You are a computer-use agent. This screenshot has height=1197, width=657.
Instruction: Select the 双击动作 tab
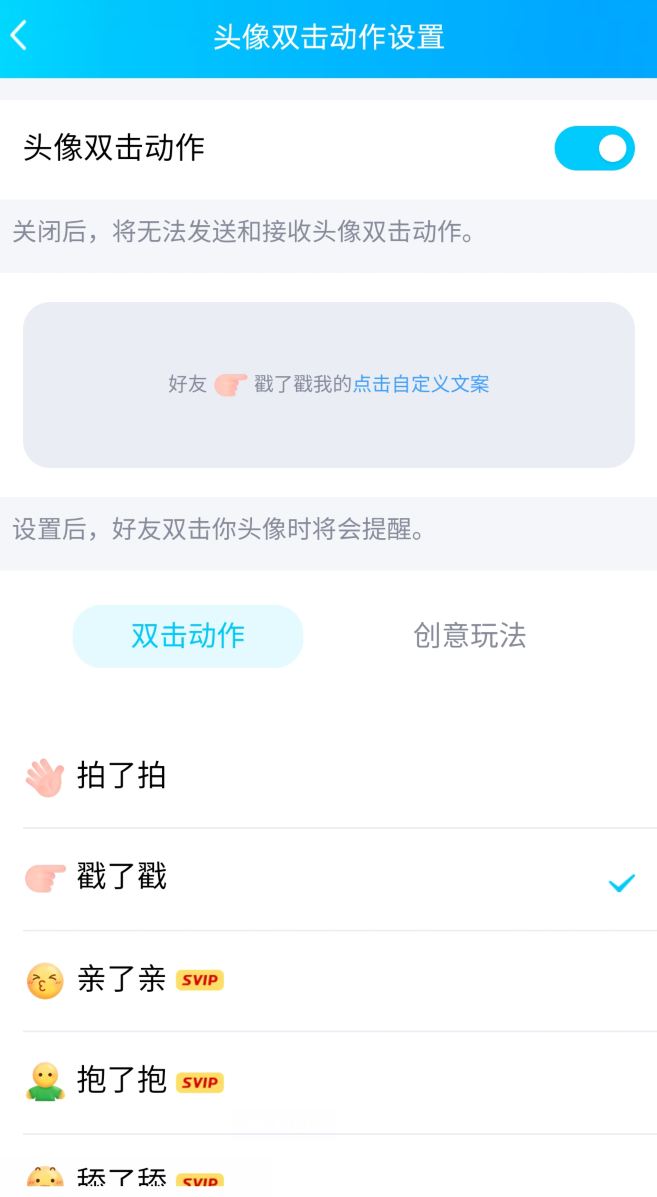(188, 636)
